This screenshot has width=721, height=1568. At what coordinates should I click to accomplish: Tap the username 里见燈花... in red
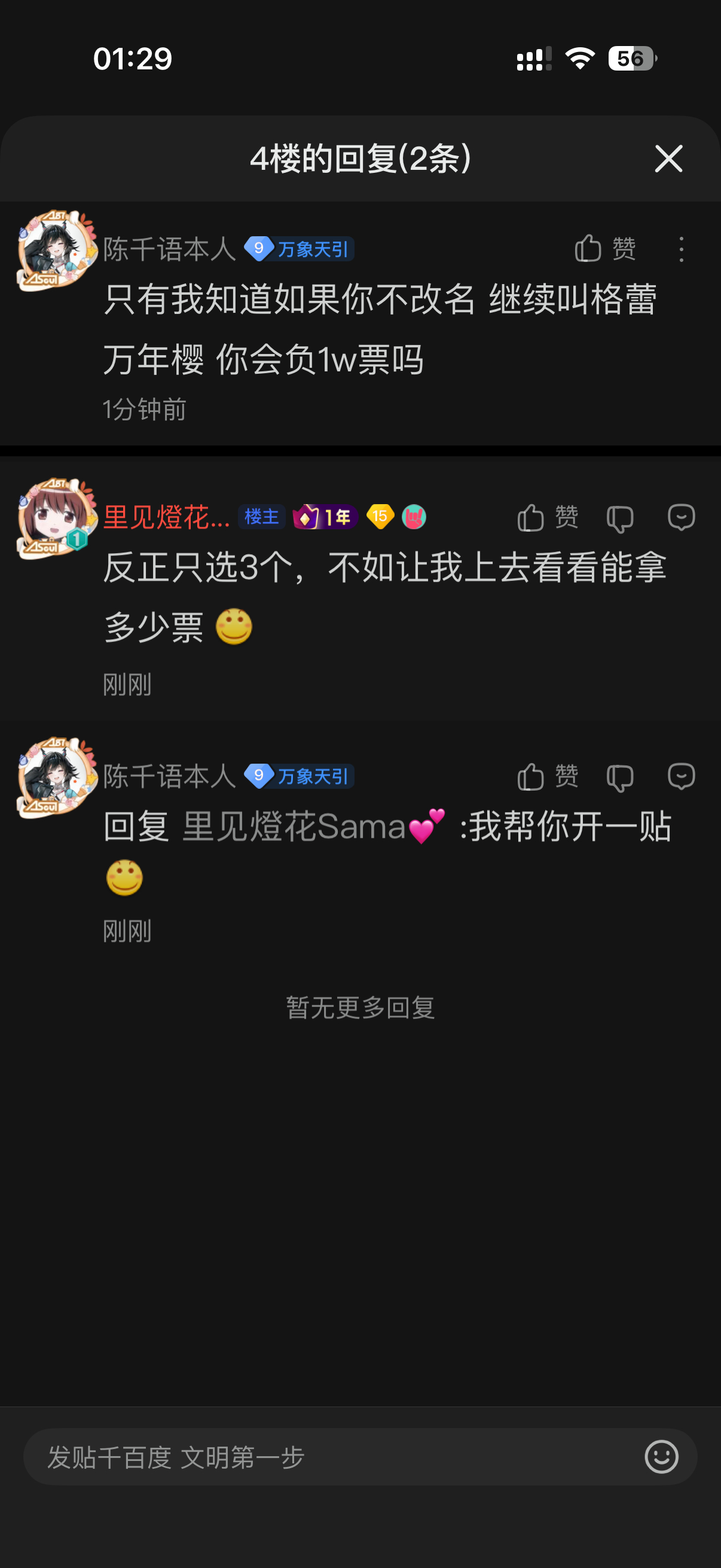coord(167,517)
